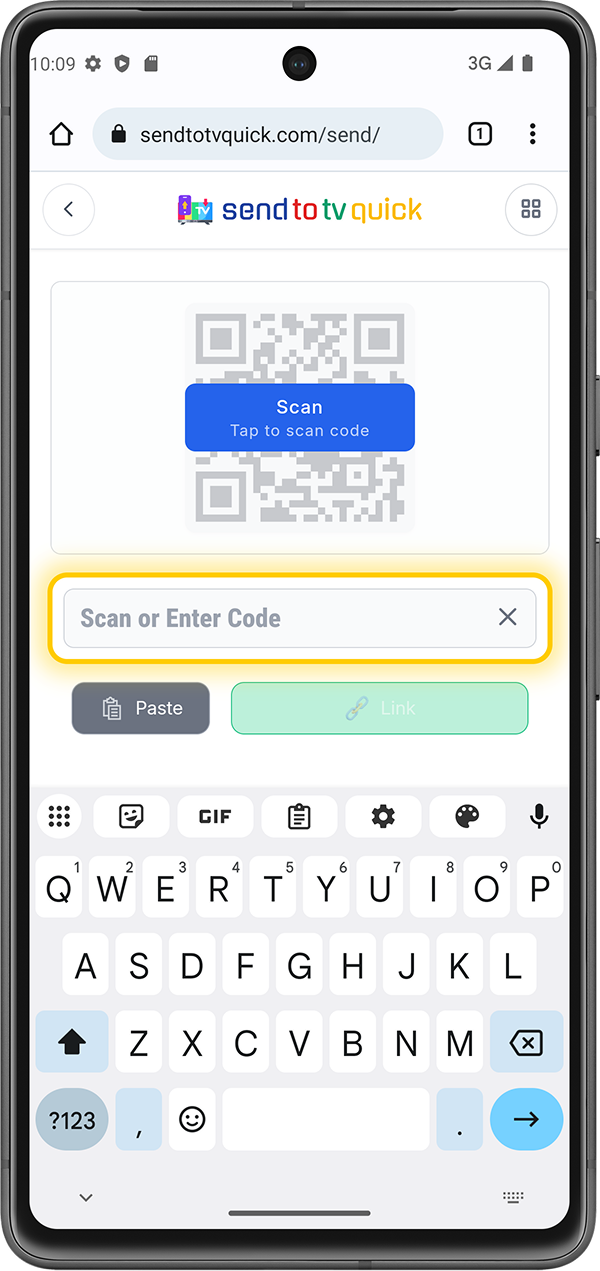Screen dimensions: 600x1271
Task: Tap the URL address bar
Action: pos(268,134)
